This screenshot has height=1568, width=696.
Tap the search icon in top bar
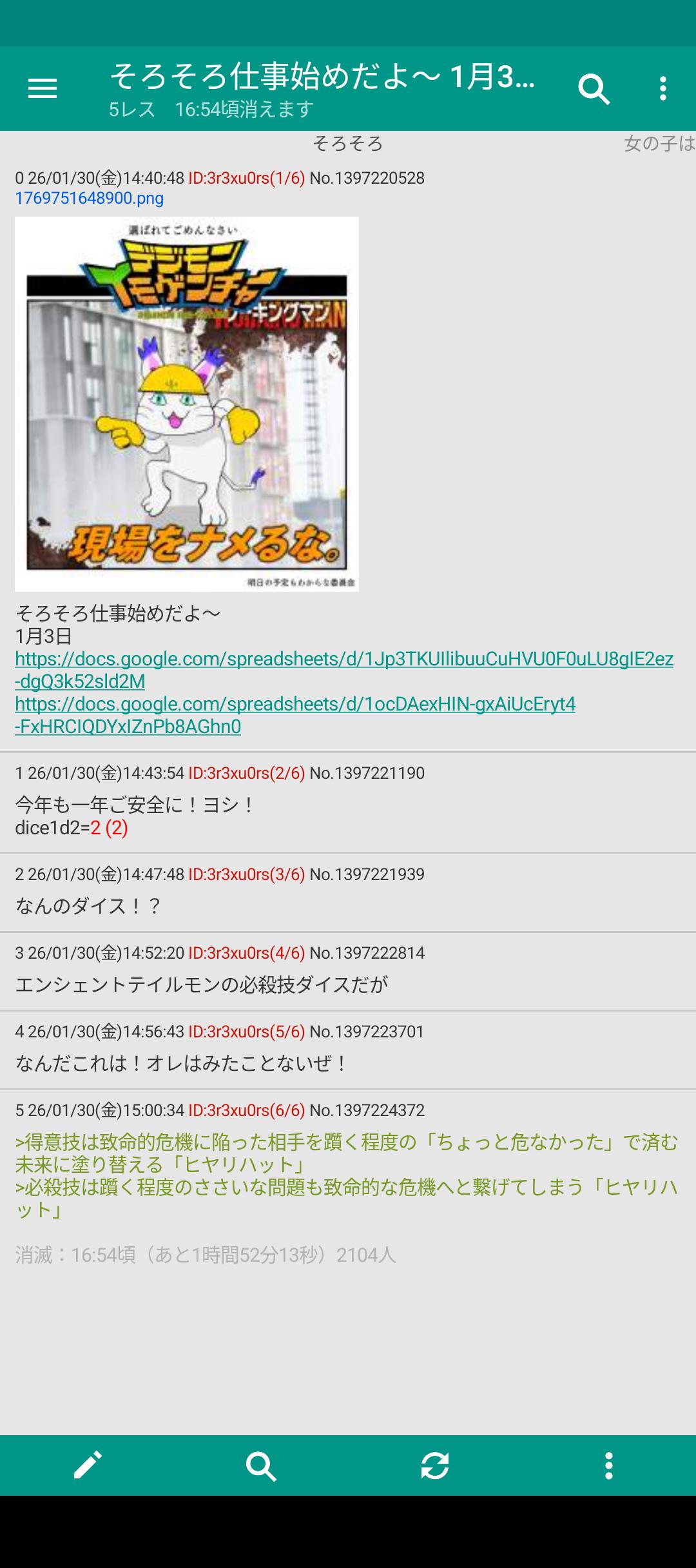click(x=594, y=88)
